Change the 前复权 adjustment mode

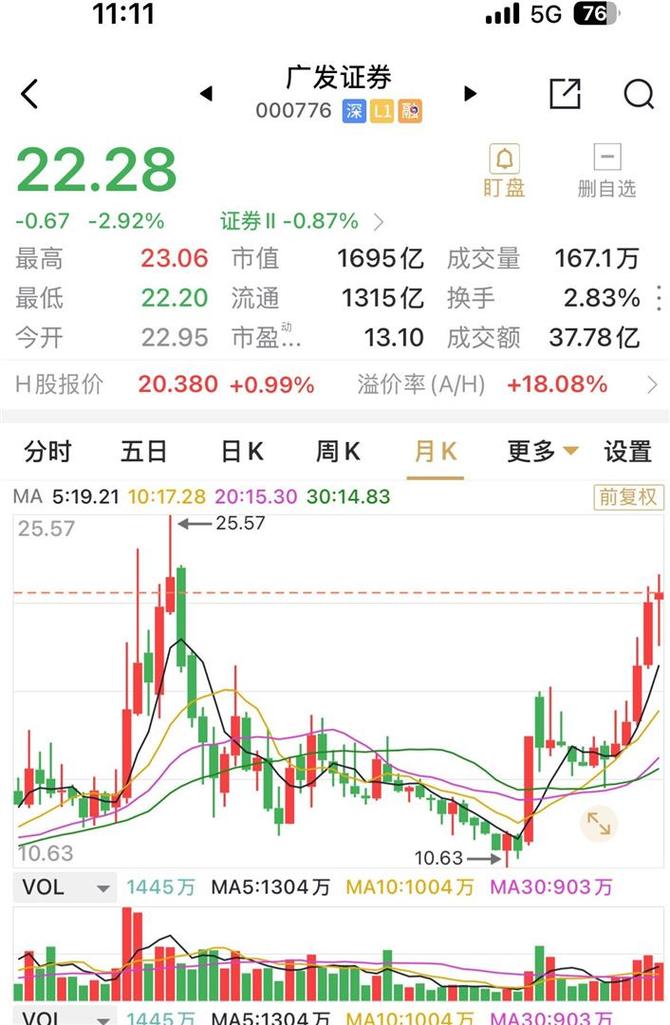(628, 497)
